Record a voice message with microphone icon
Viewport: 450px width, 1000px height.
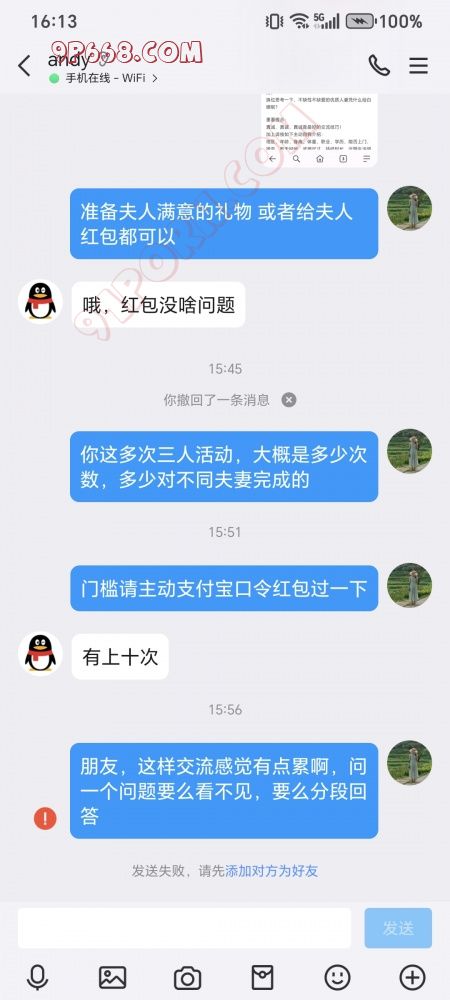(38, 977)
